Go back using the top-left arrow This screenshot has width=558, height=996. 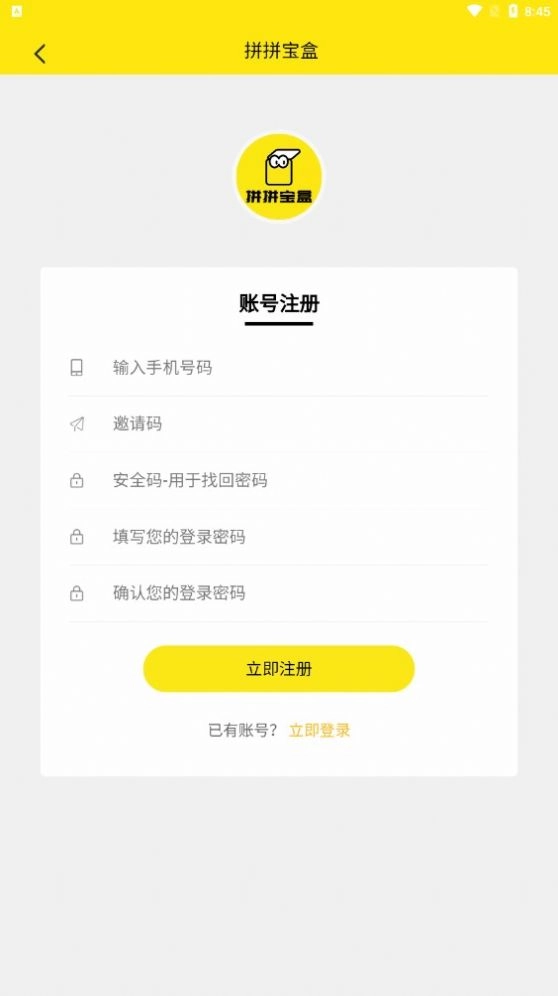[40, 54]
